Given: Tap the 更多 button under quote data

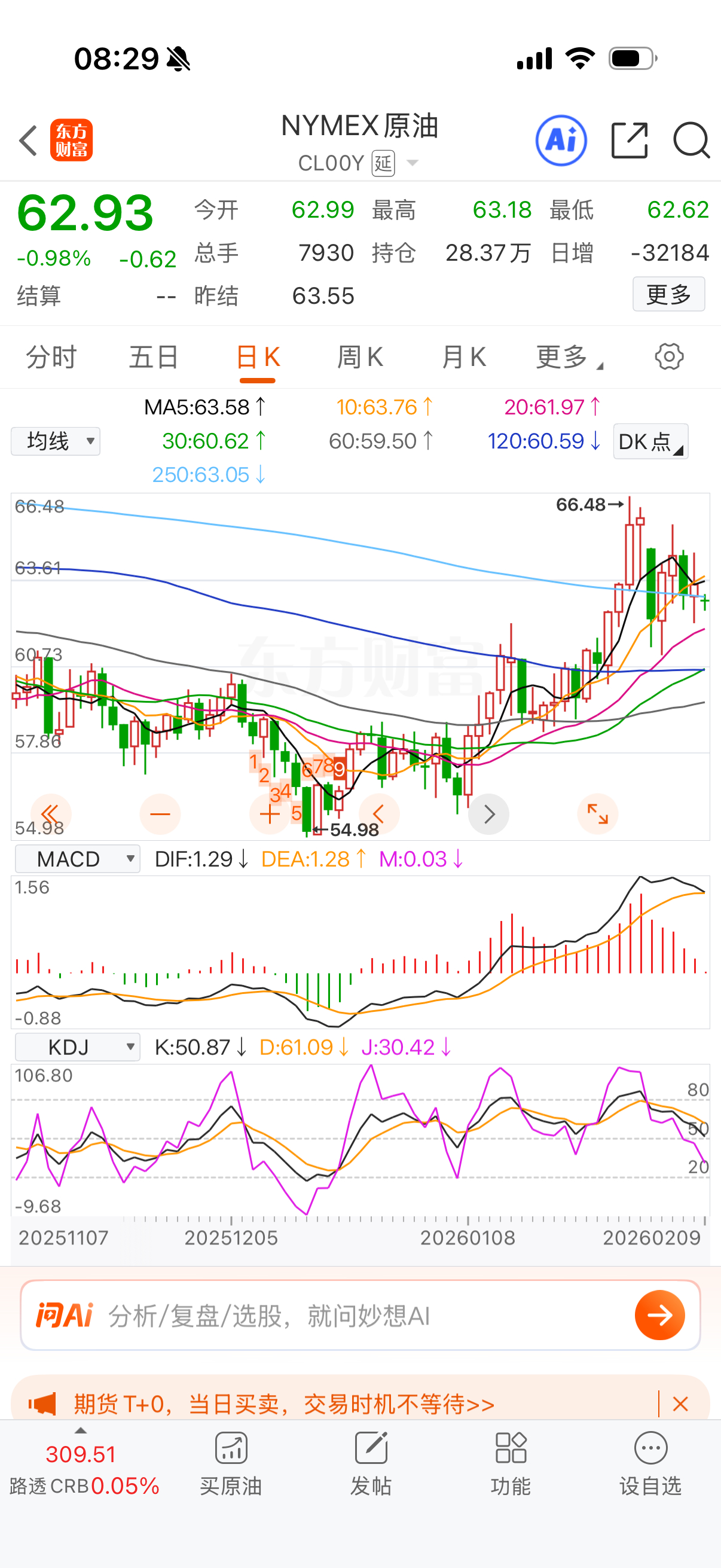Looking at the screenshot, I should pyautogui.click(x=668, y=294).
